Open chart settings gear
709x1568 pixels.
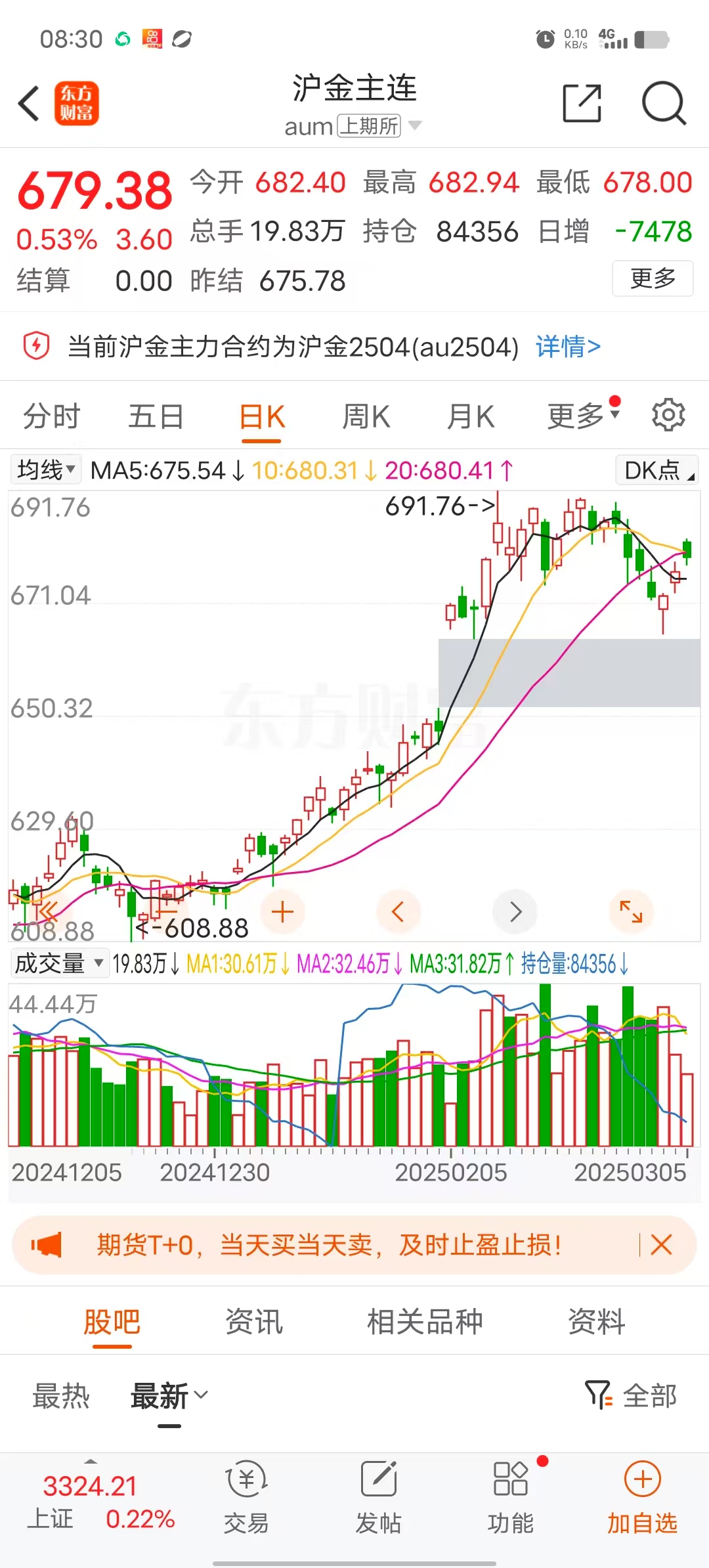tap(668, 415)
